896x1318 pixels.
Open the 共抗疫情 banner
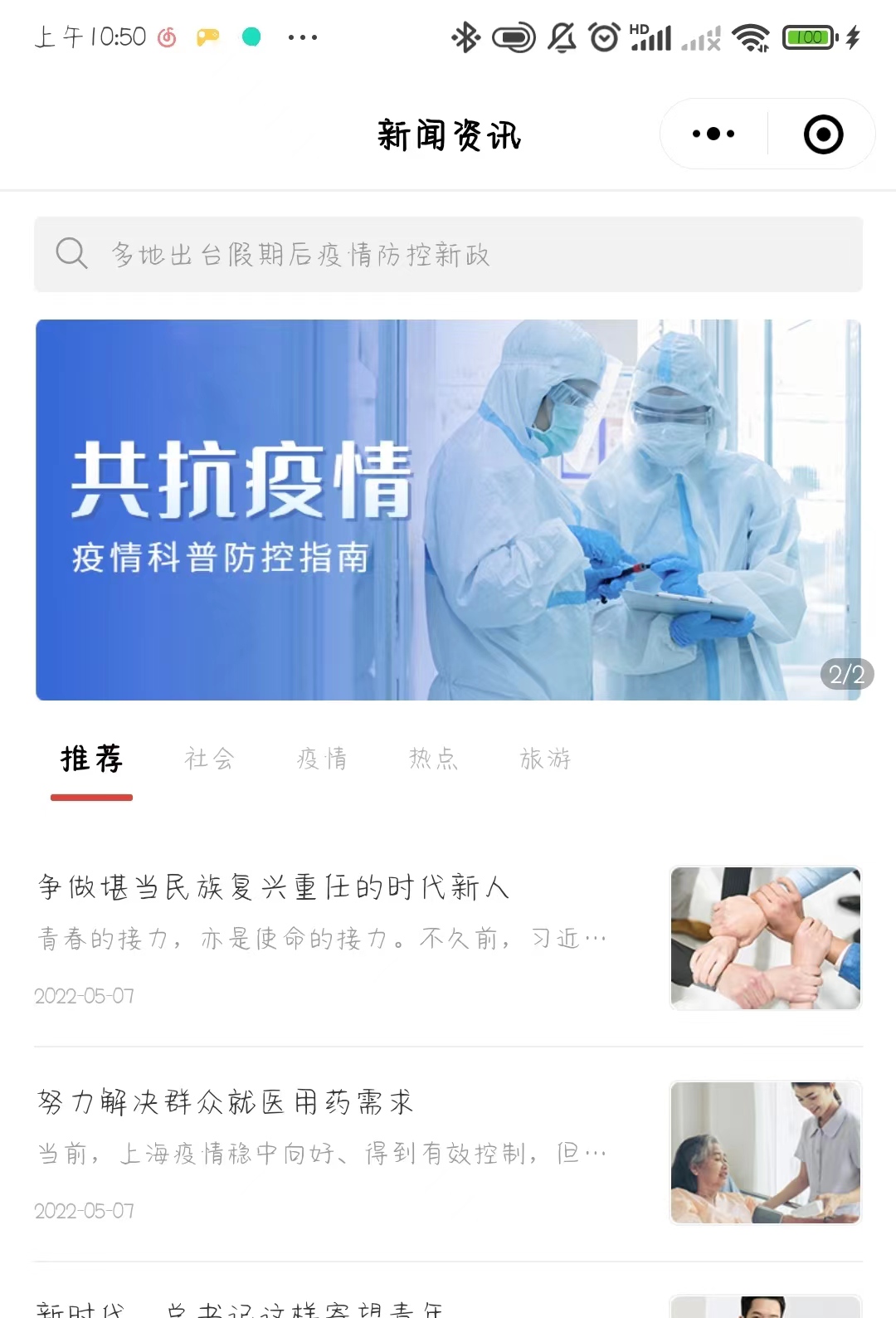coord(448,510)
